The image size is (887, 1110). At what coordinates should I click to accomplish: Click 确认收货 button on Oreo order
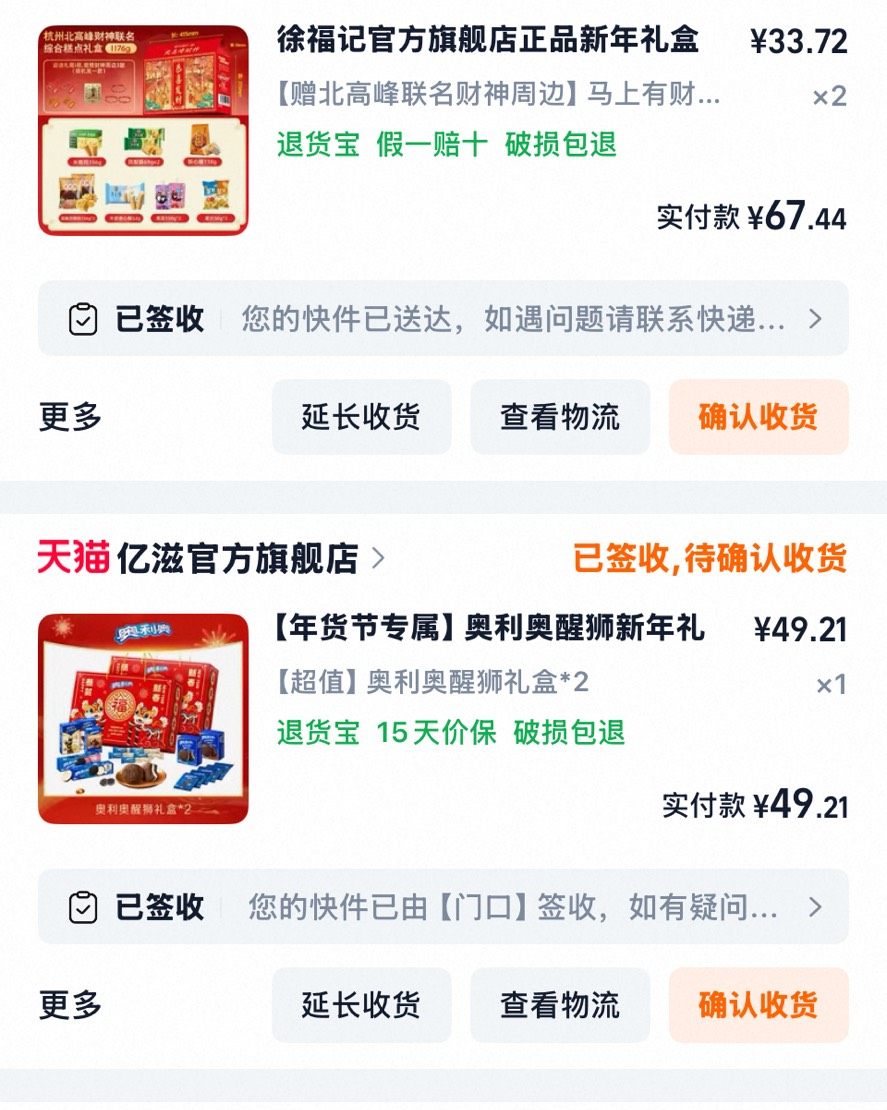tap(758, 1006)
